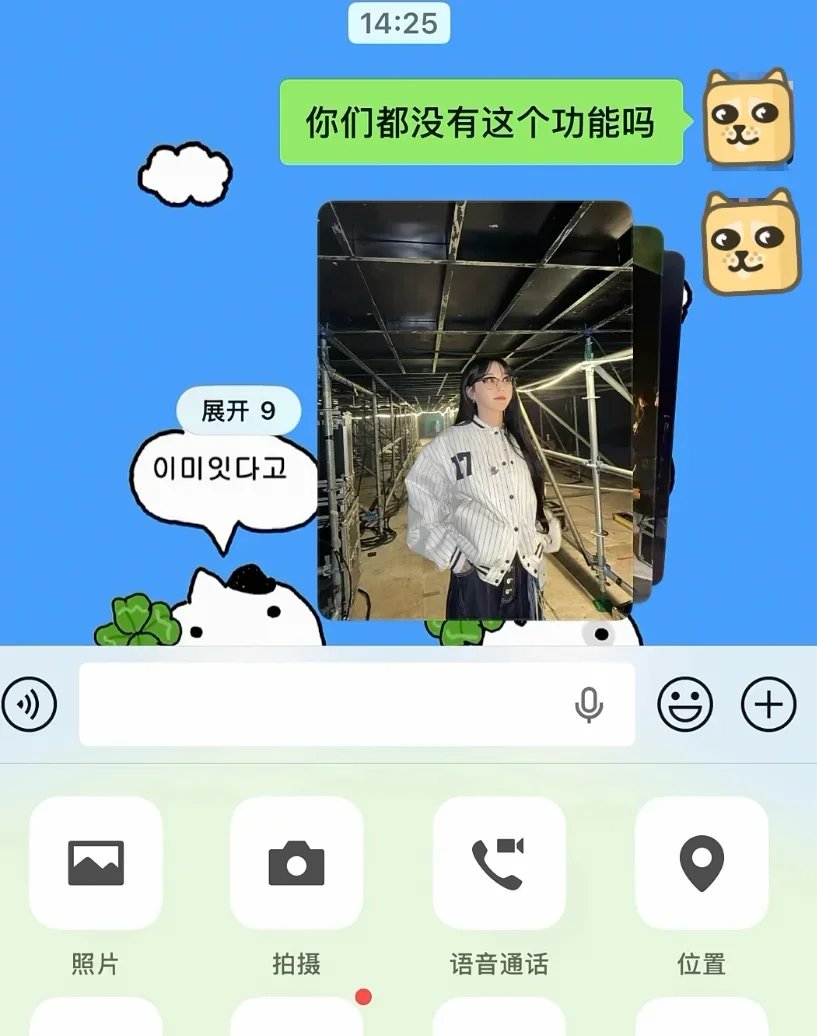Image resolution: width=817 pixels, height=1036 pixels.
Task: Tap the message text field
Action: (x=320, y=704)
